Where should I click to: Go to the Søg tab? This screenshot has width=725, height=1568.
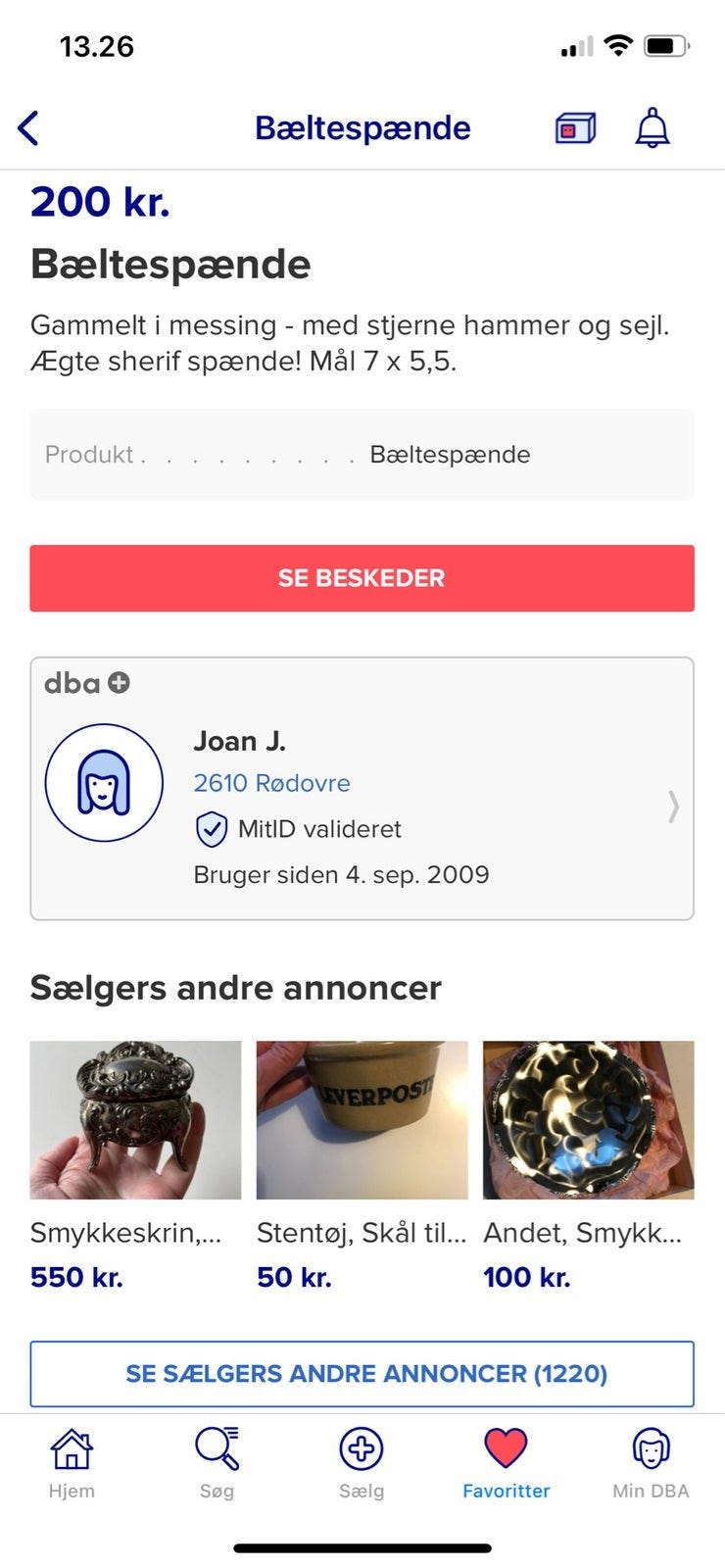217,1462
